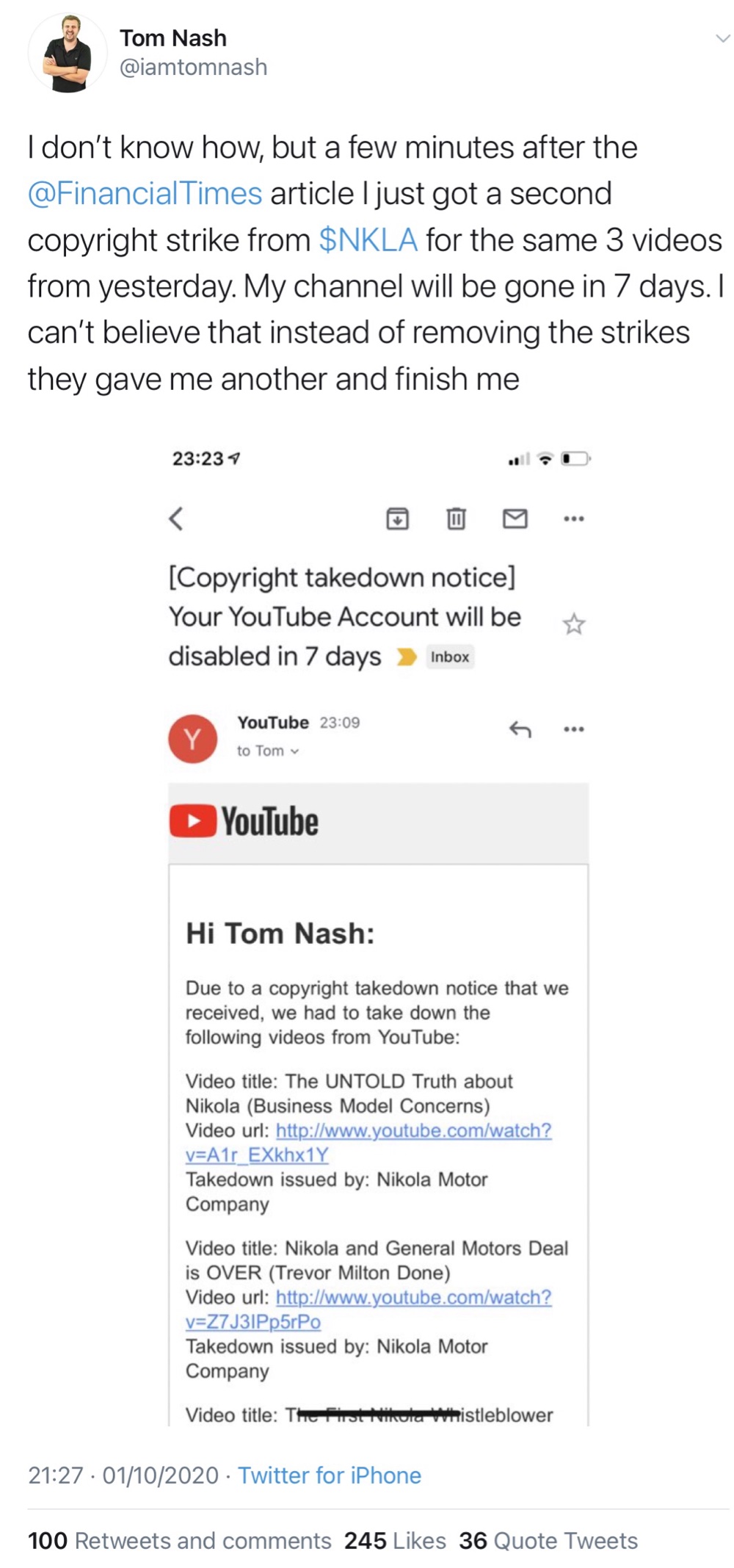Open Tom Nash's profile picture

tap(68, 54)
